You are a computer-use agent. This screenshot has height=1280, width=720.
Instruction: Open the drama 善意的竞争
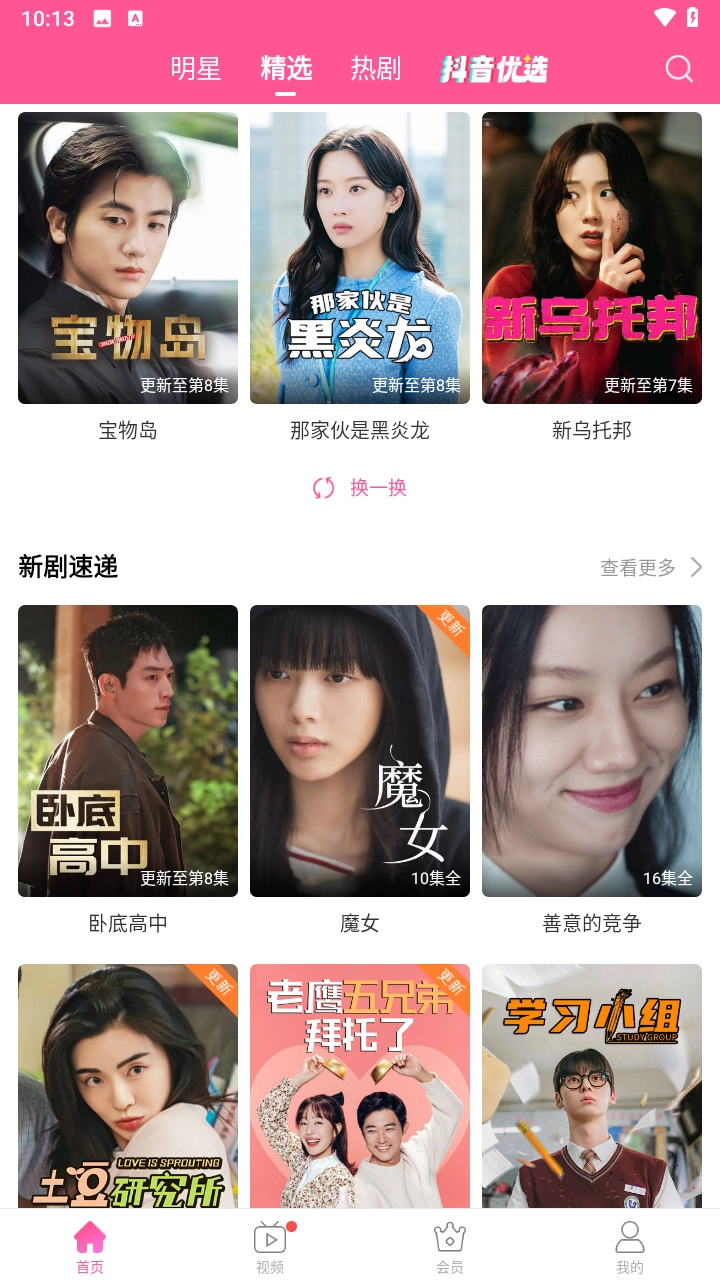[592, 751]
